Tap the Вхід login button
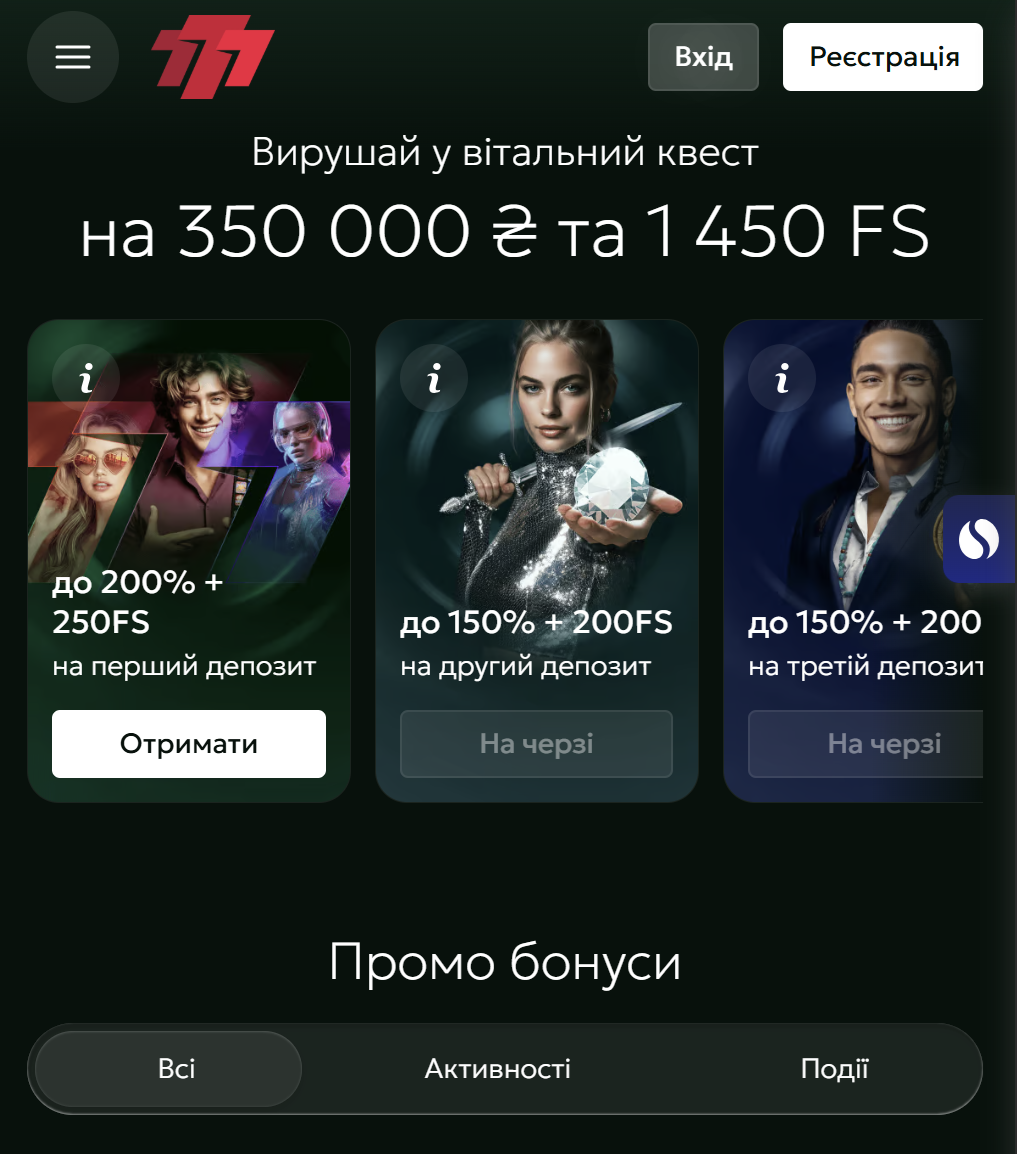Viewport: 1017px width, 1154px height. tap(703, 57)
